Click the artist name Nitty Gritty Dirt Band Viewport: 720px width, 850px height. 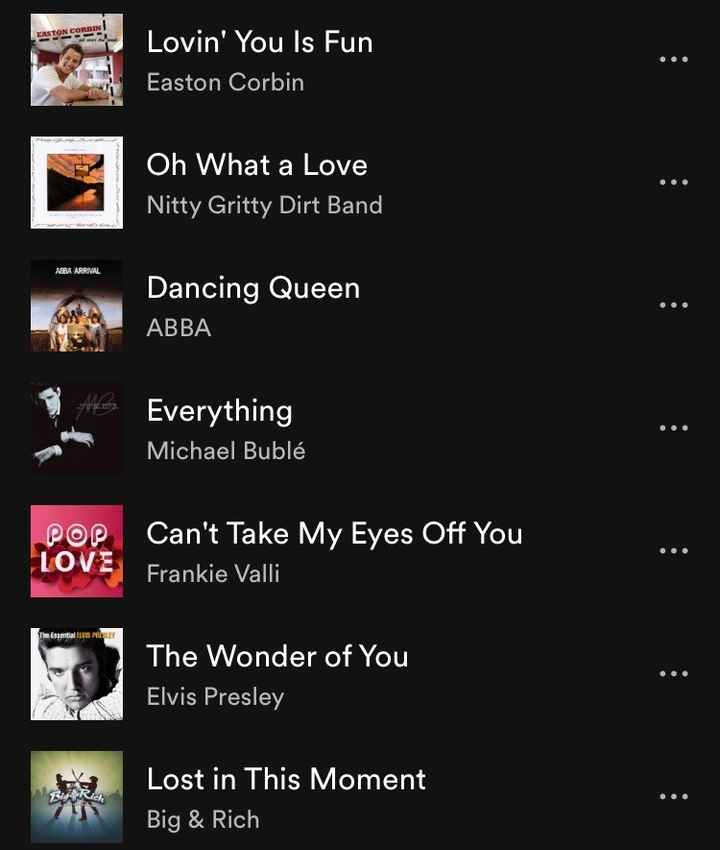(265, 205)
